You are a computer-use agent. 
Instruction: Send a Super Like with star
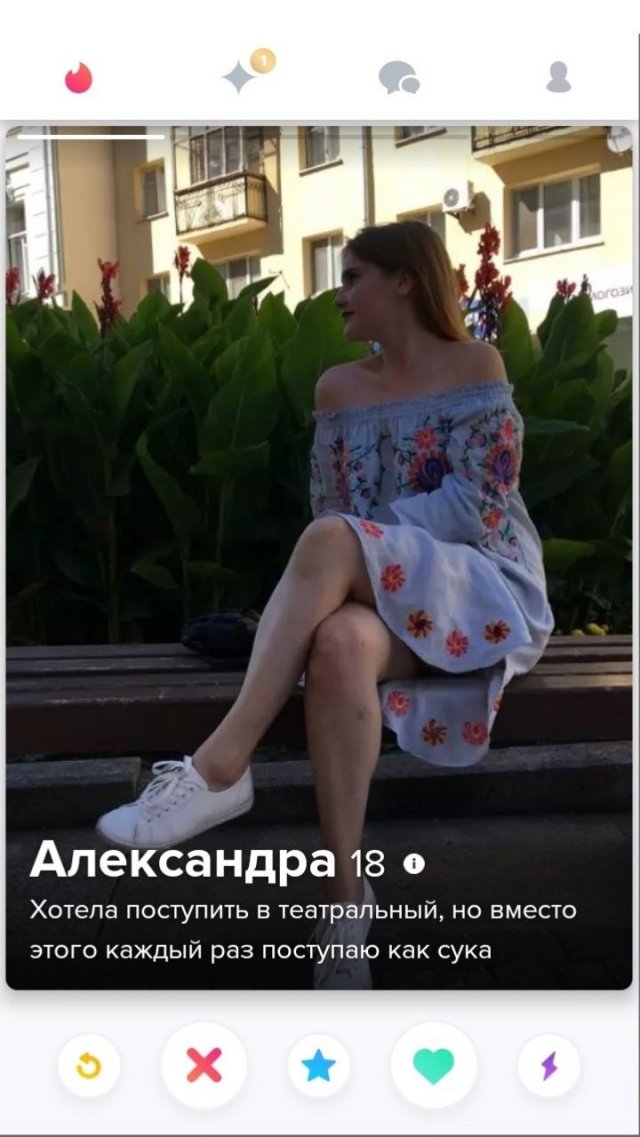pos(319,1066)
